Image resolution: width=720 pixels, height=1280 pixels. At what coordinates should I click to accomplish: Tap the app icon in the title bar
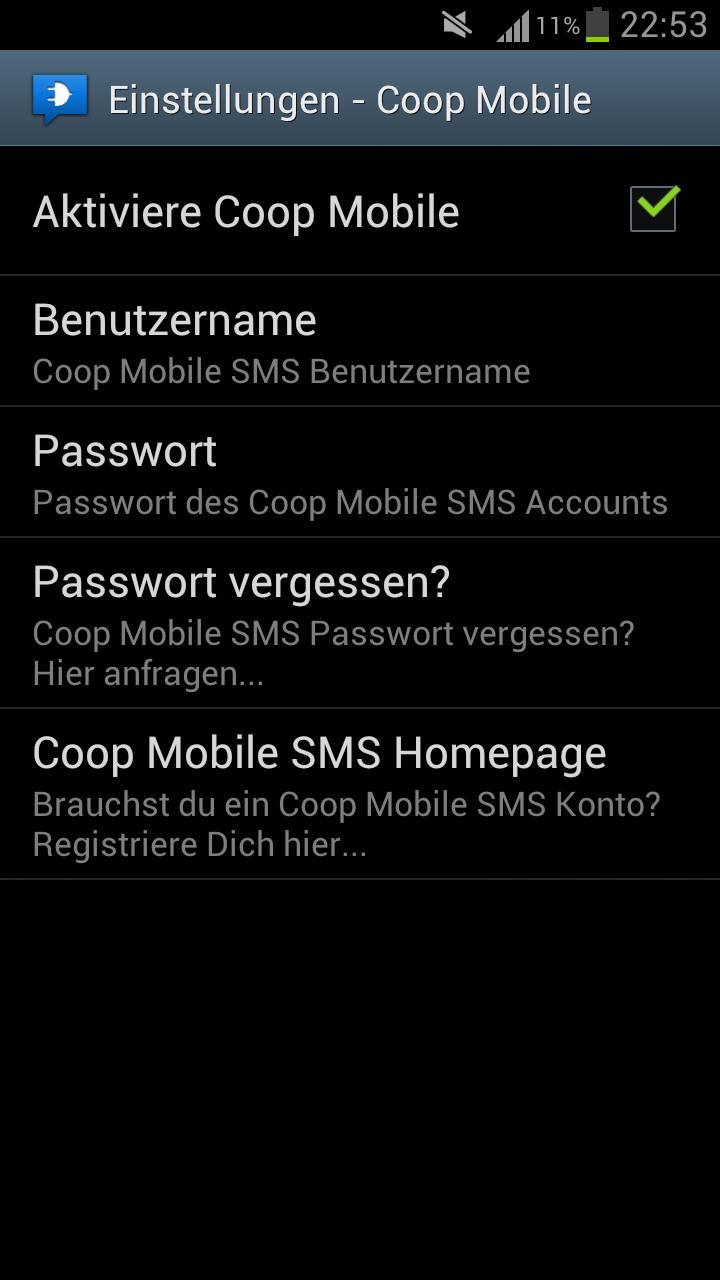click(60, 98)
